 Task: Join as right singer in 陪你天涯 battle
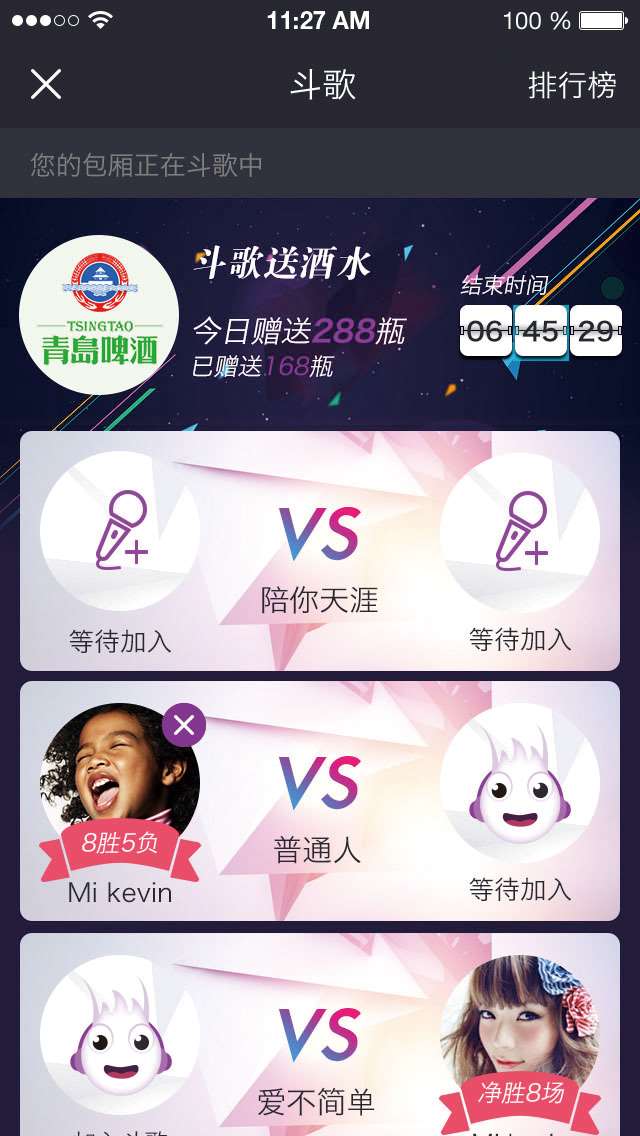[520, 531]
